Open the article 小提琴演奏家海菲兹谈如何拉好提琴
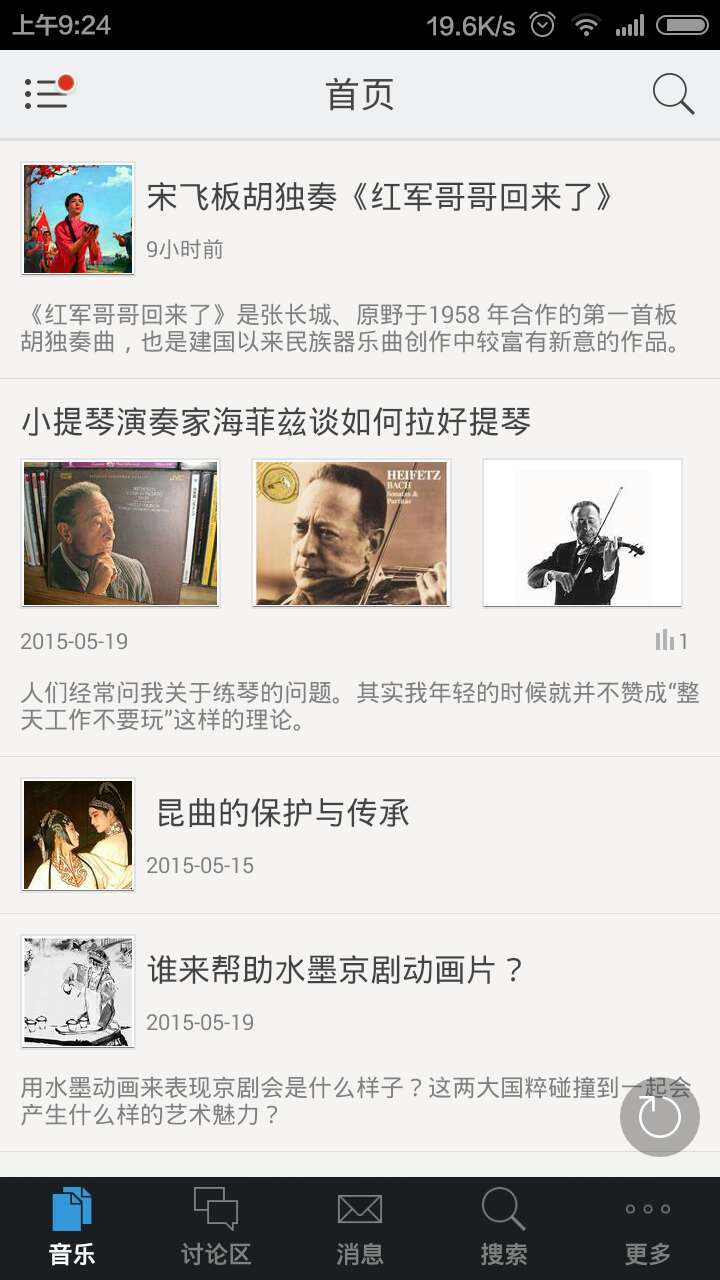Screen dimensions: 720x1280 [276, 422]
